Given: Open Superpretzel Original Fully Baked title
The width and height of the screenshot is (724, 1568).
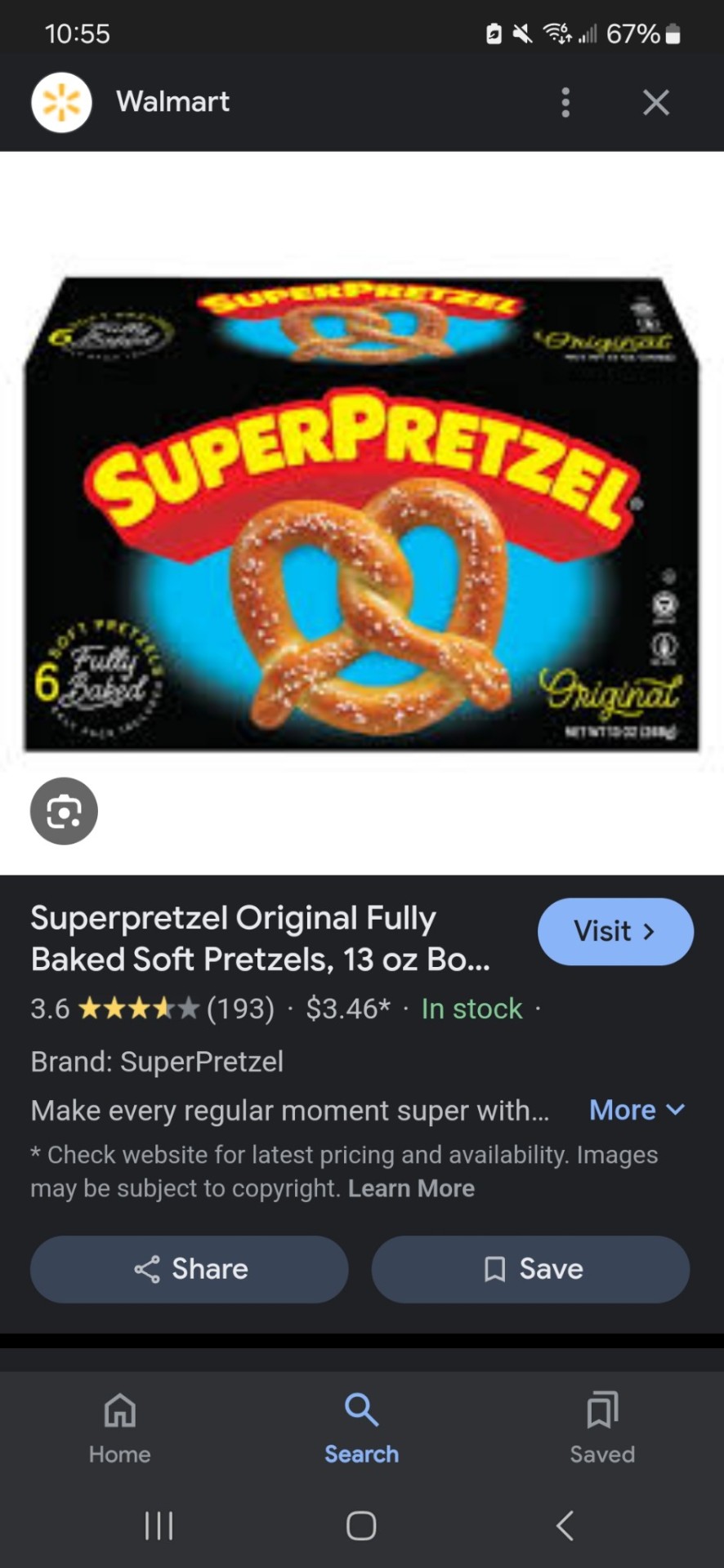Looking at the screenshot, I should 260,938.
